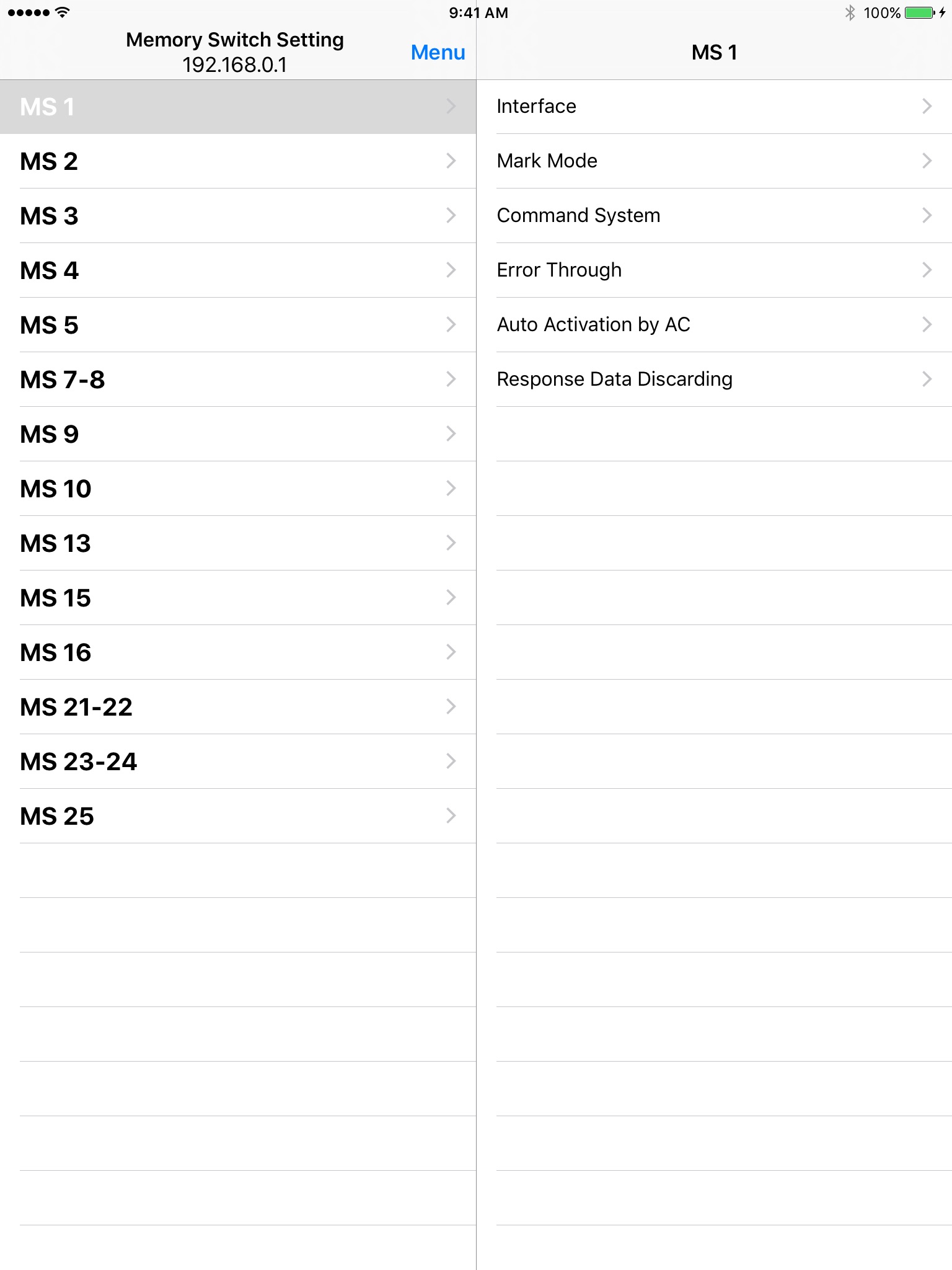Open Mark Mode options
This screenshot has height=1270, width=952.
pos(714,161)
